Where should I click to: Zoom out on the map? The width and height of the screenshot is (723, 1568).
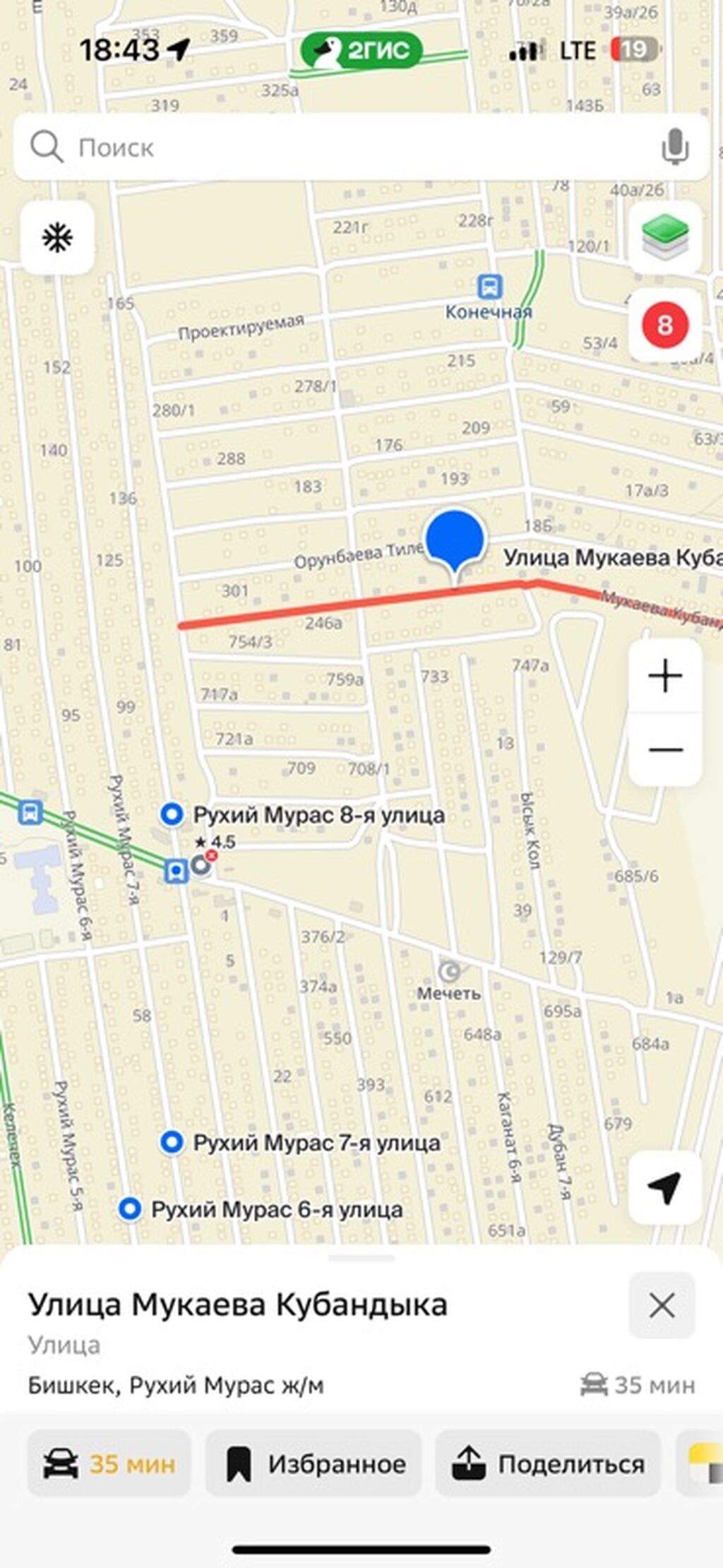[x=664, y=749]
